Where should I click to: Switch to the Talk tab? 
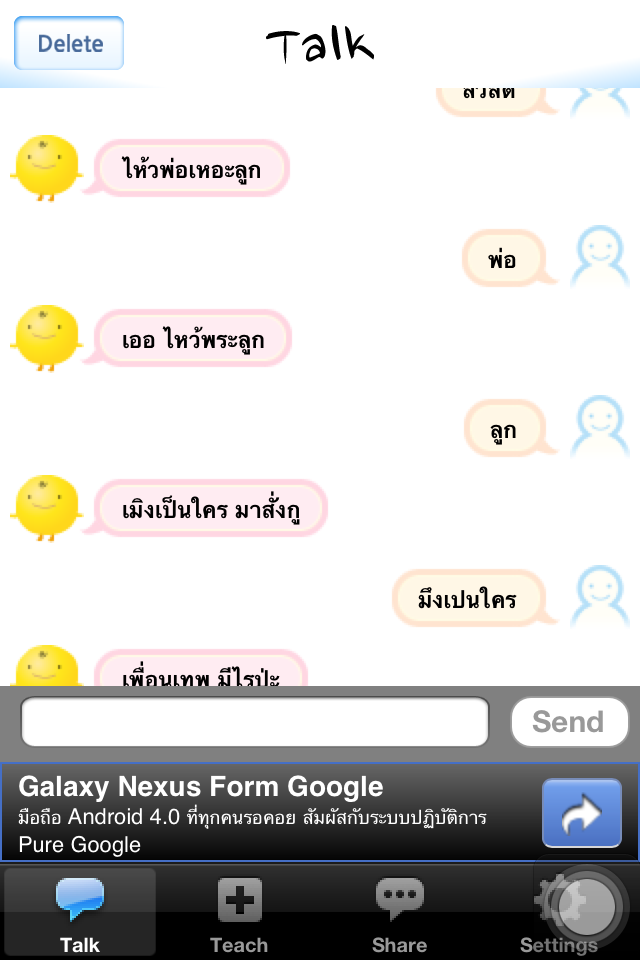point(80,912)
